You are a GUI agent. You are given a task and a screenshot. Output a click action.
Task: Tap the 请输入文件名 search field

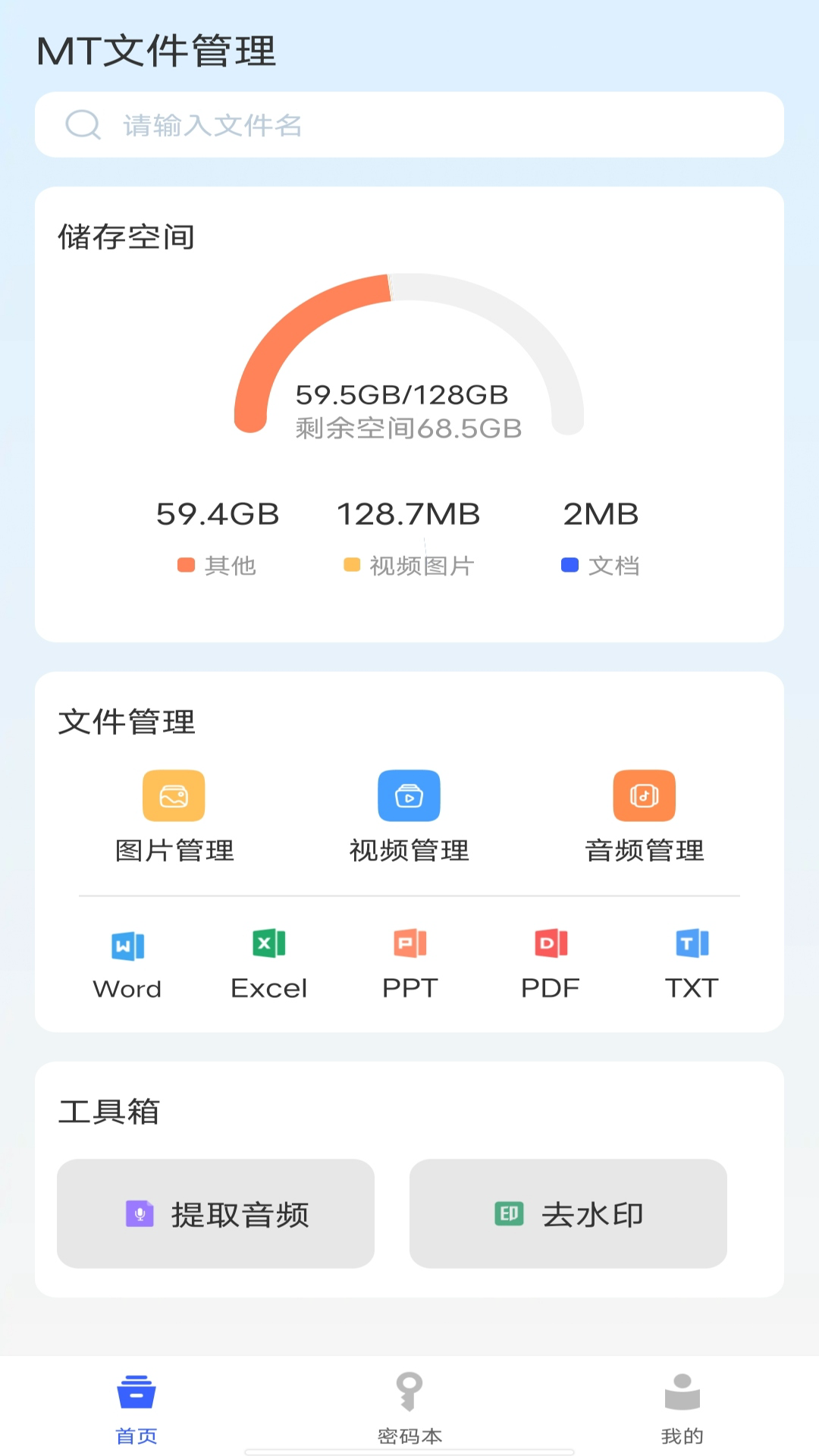(409, 125)
